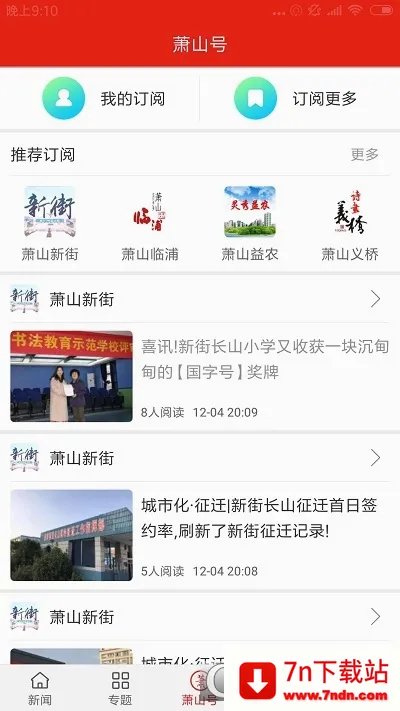
Task: Select the 萧山临浦 recommended account
Action: pos(150,224)
